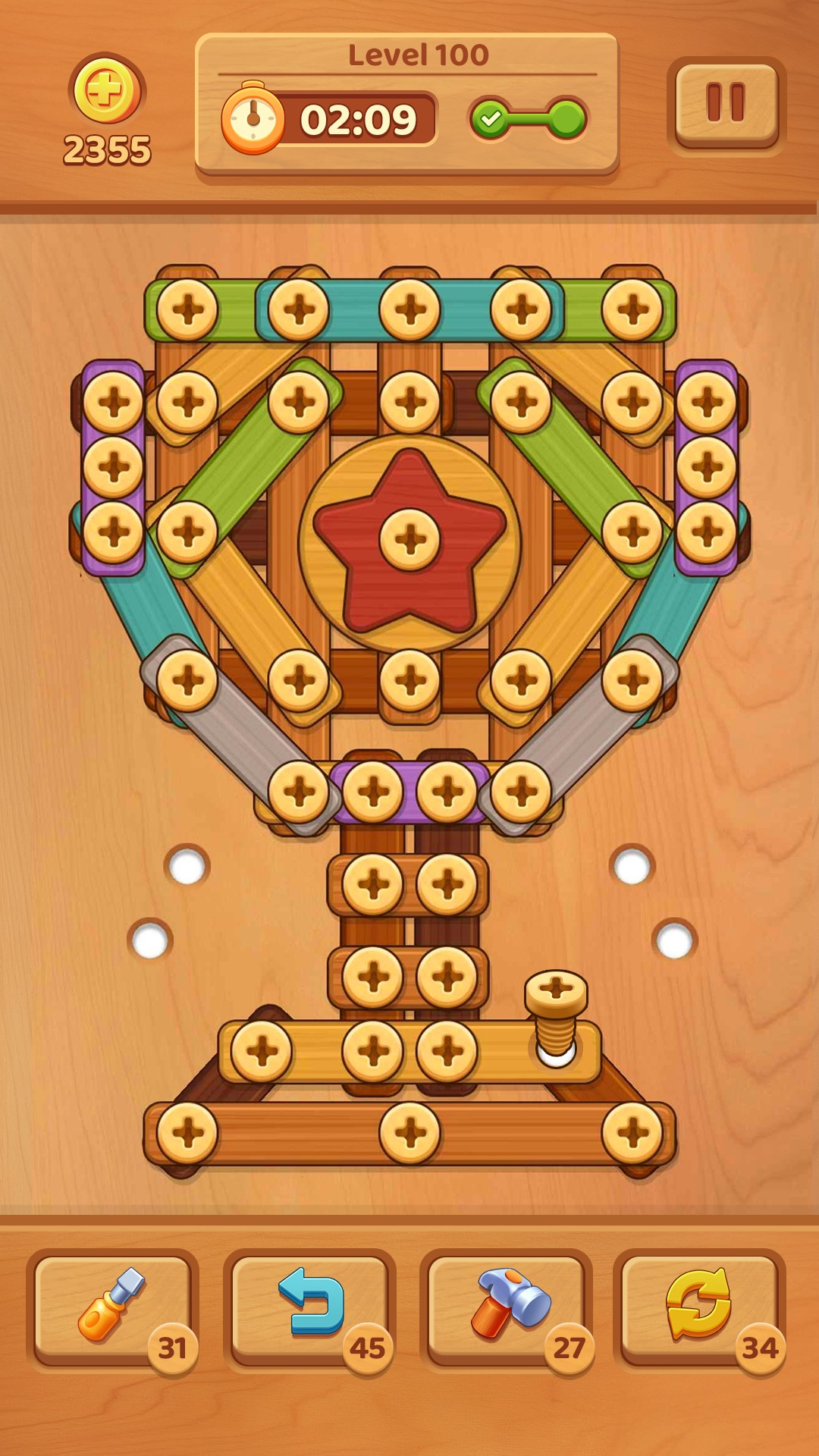Viewport: 819px width, 1456px height.
Task: Tap the Level 100 title bar
Action: pyautogui.click(x=417, y=53)
